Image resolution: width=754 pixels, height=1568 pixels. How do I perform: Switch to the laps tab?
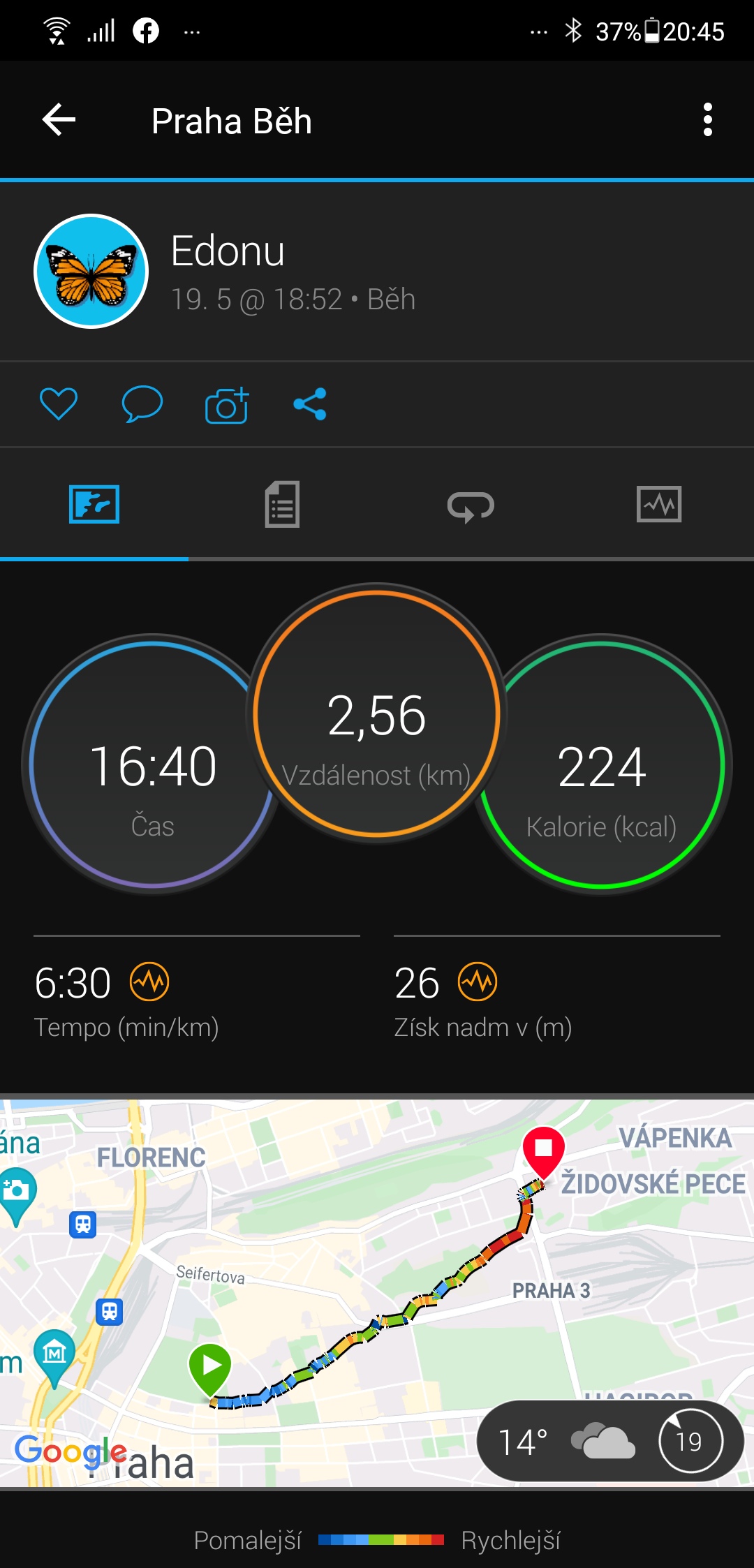tap(471, 505)
